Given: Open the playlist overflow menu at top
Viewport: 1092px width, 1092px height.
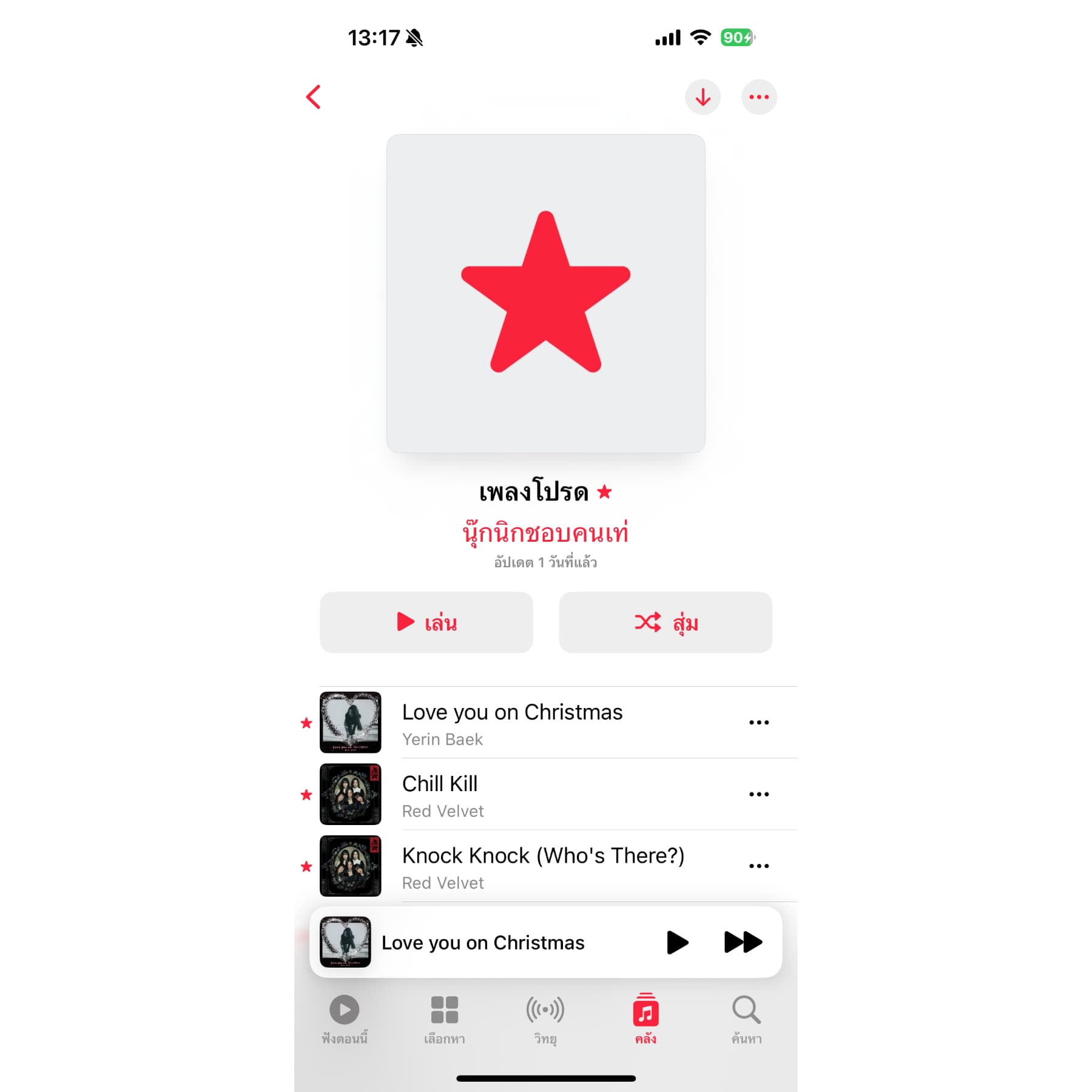Looking at the screenshot, I should click(758, 97).
